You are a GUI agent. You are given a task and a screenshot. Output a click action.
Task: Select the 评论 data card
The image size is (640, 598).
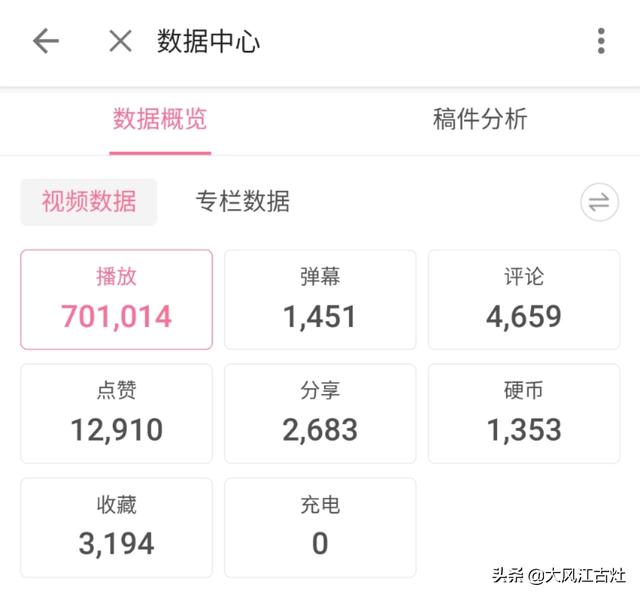pyautogui.click(x=524, y=299)
